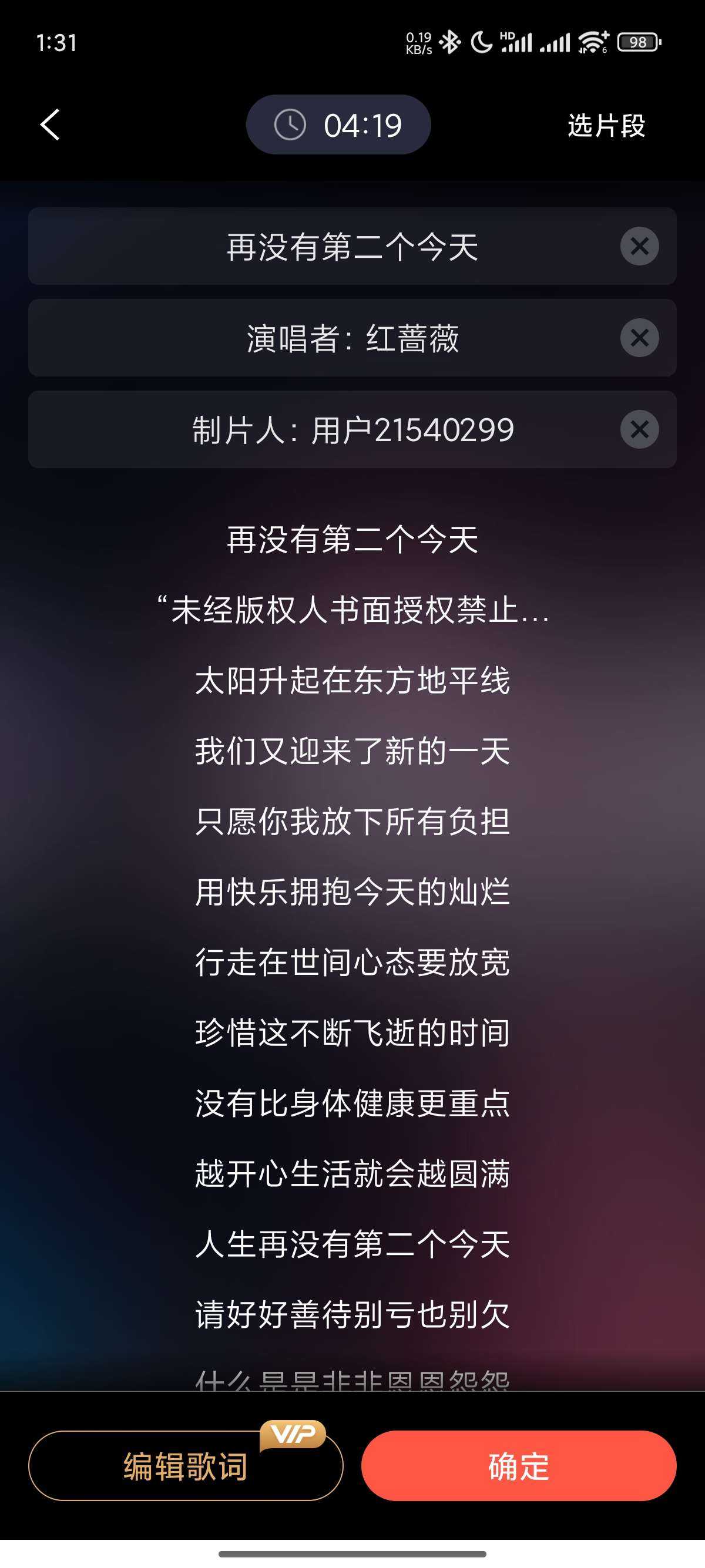Tap 选片段 to select a segment

click(x=606, y=126)
